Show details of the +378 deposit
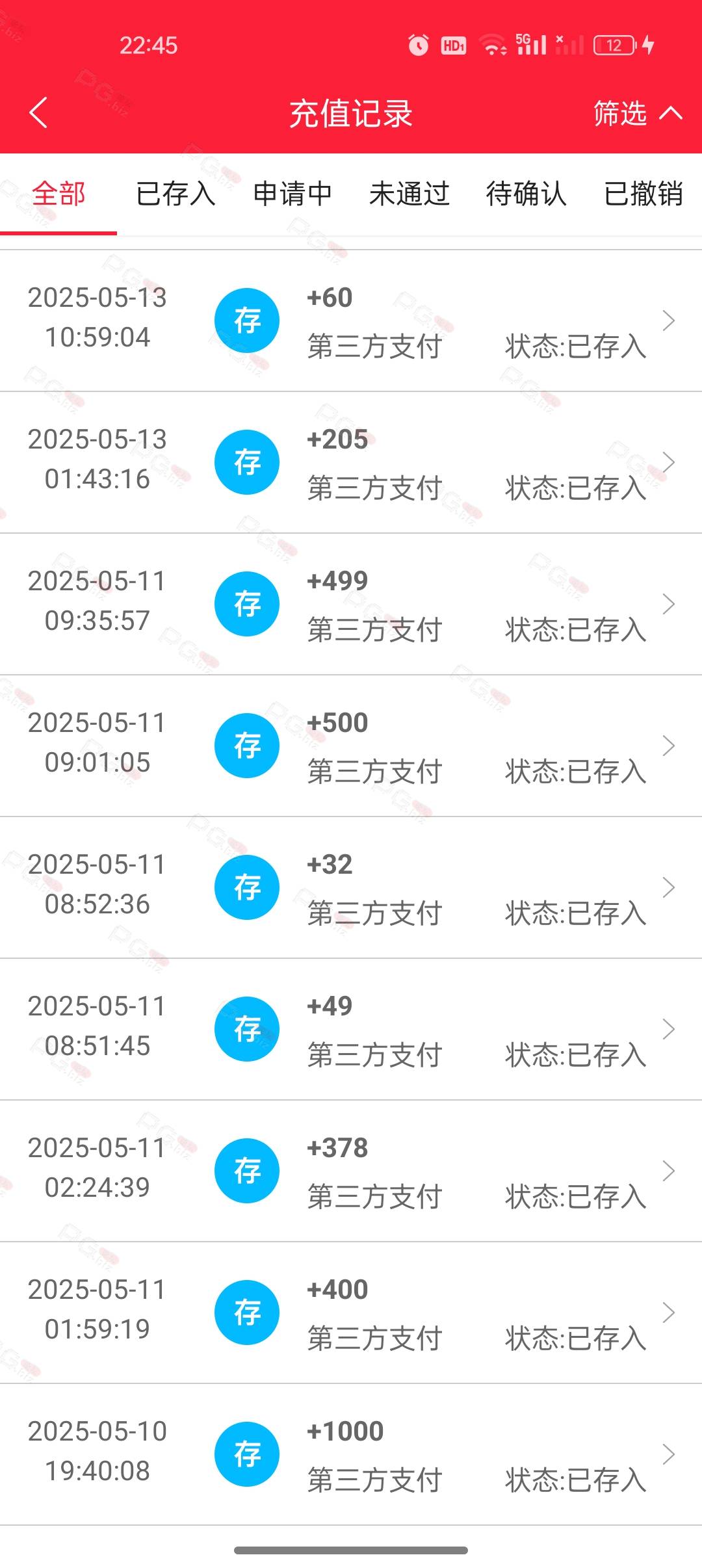The image size is (702, 1568). pyautogui.click(x=351, y=1171)
